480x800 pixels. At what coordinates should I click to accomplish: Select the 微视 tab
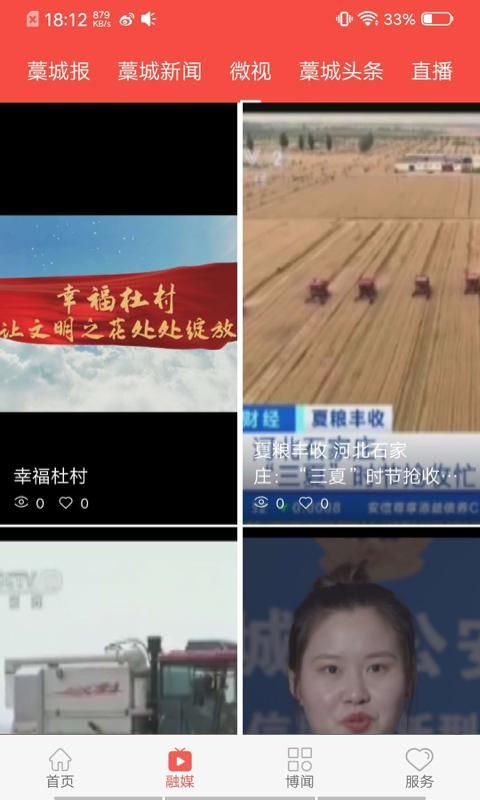[x=250, y=71]
